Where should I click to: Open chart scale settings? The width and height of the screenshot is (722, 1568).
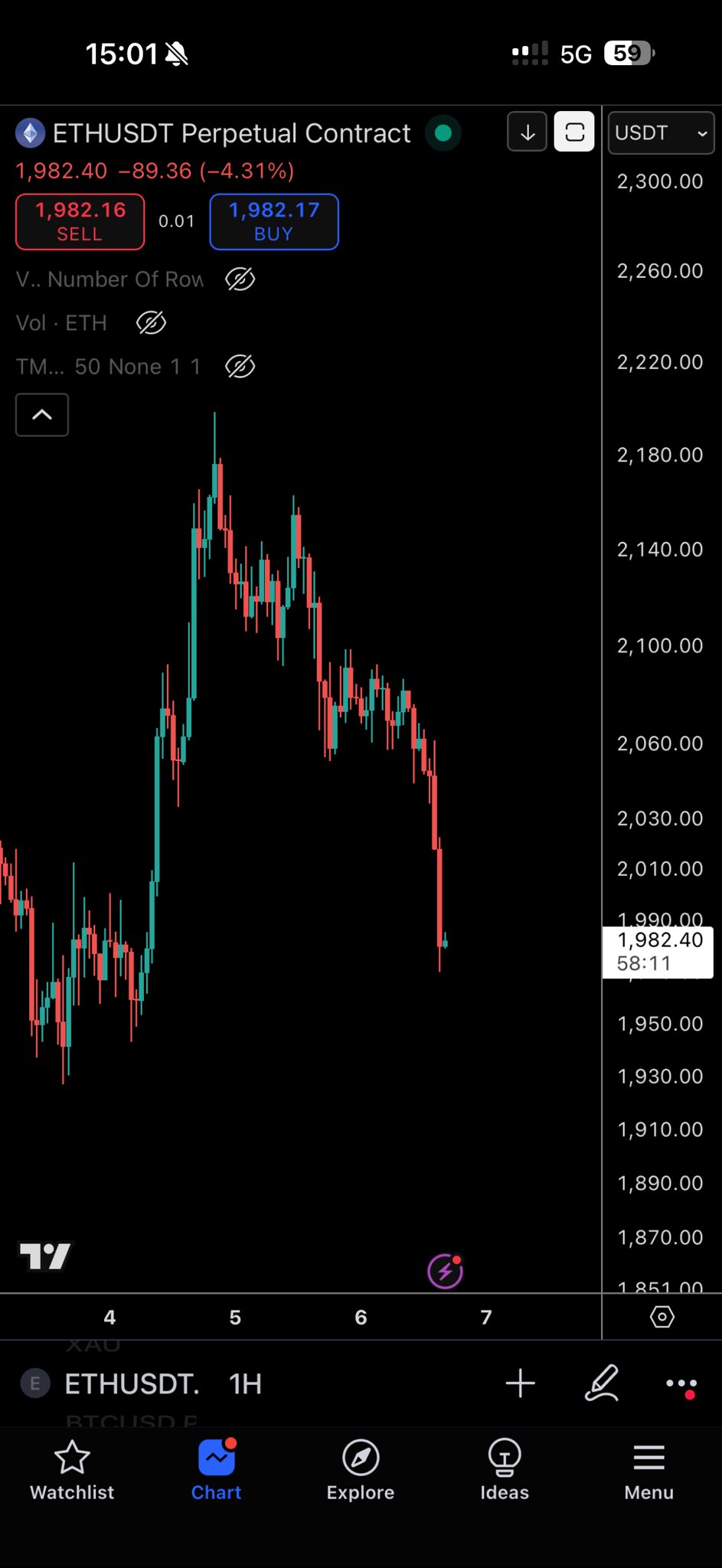click(x=662, y=1317)
